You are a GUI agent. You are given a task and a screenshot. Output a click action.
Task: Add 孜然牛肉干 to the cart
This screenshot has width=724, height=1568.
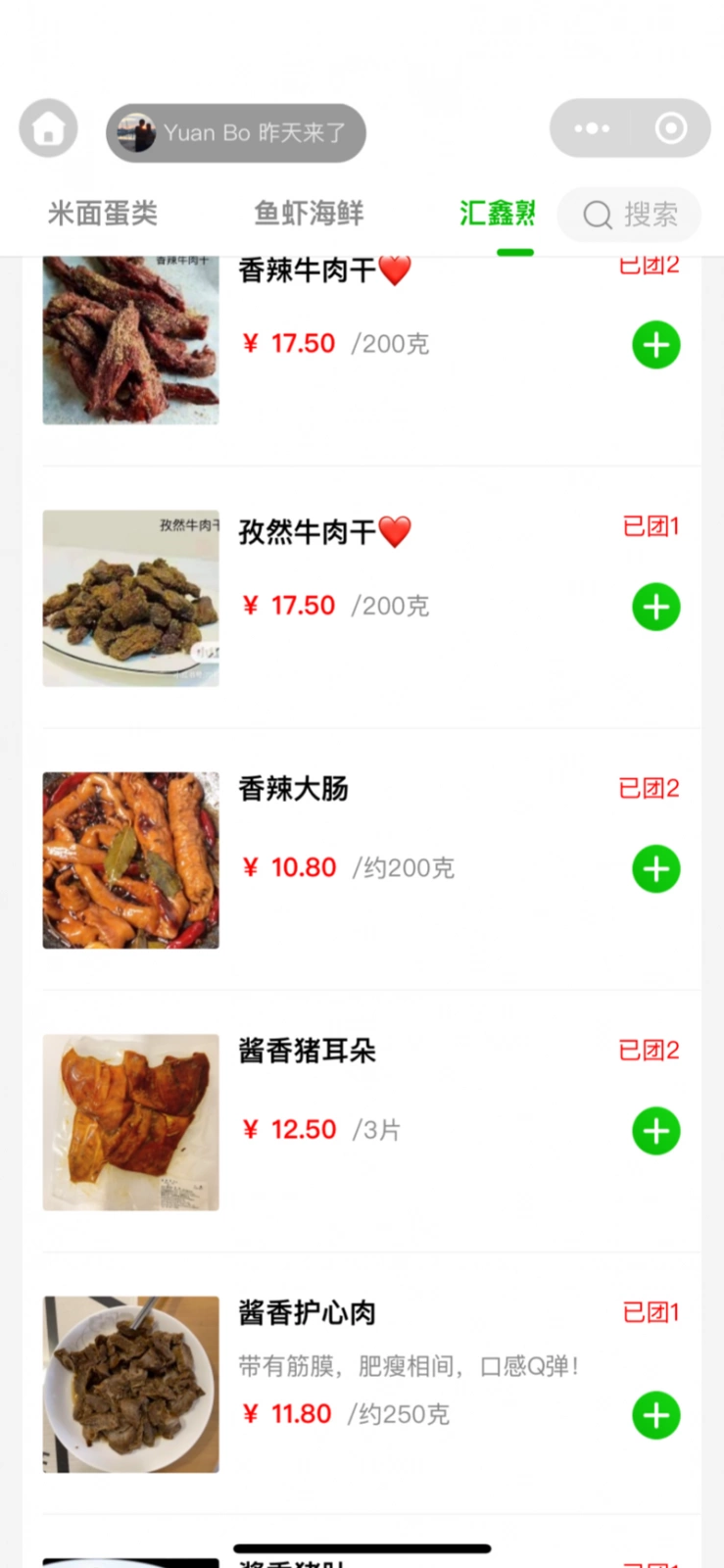pos(656,608)
